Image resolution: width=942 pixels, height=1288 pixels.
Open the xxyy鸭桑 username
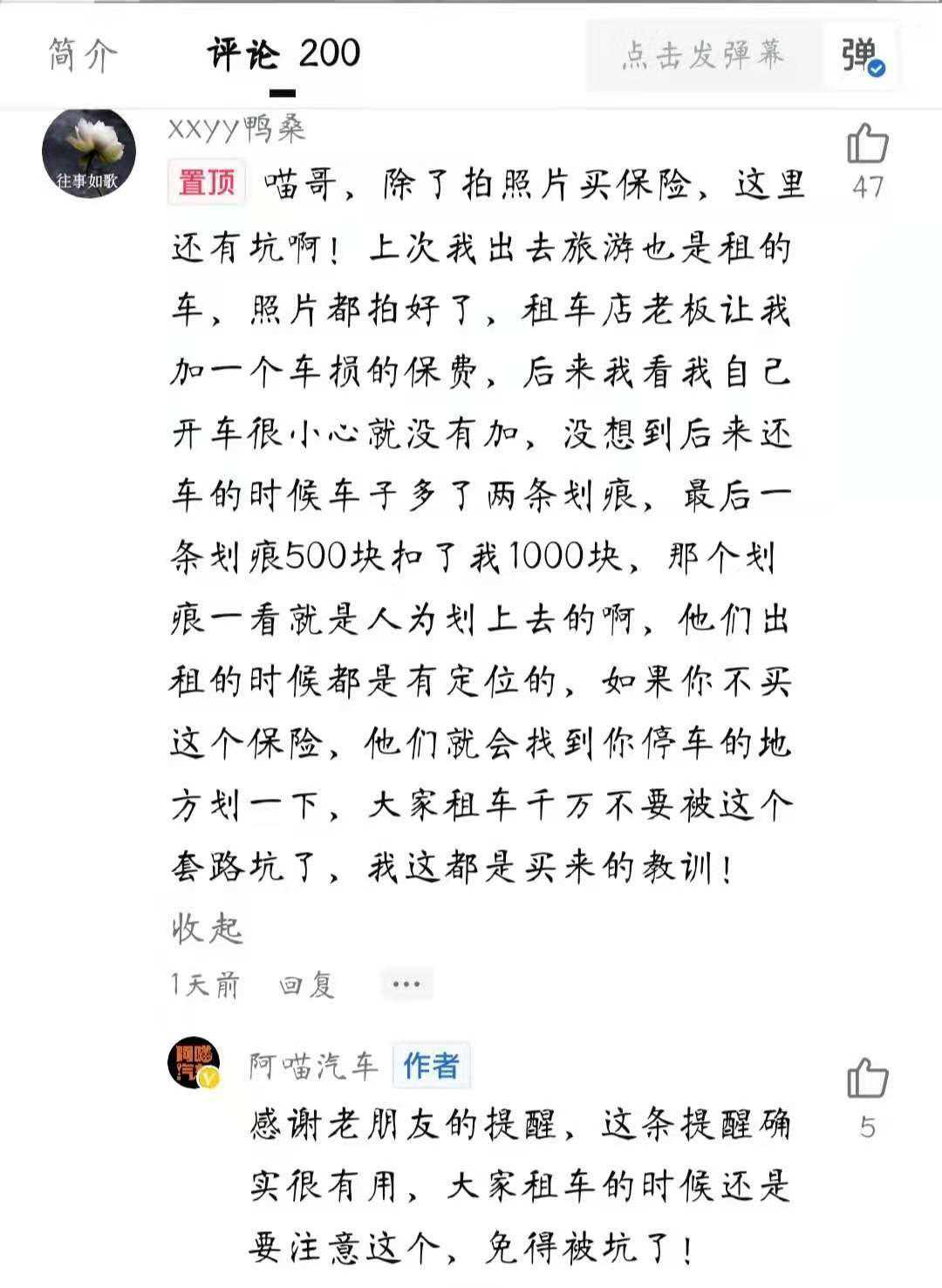[236, 129]
